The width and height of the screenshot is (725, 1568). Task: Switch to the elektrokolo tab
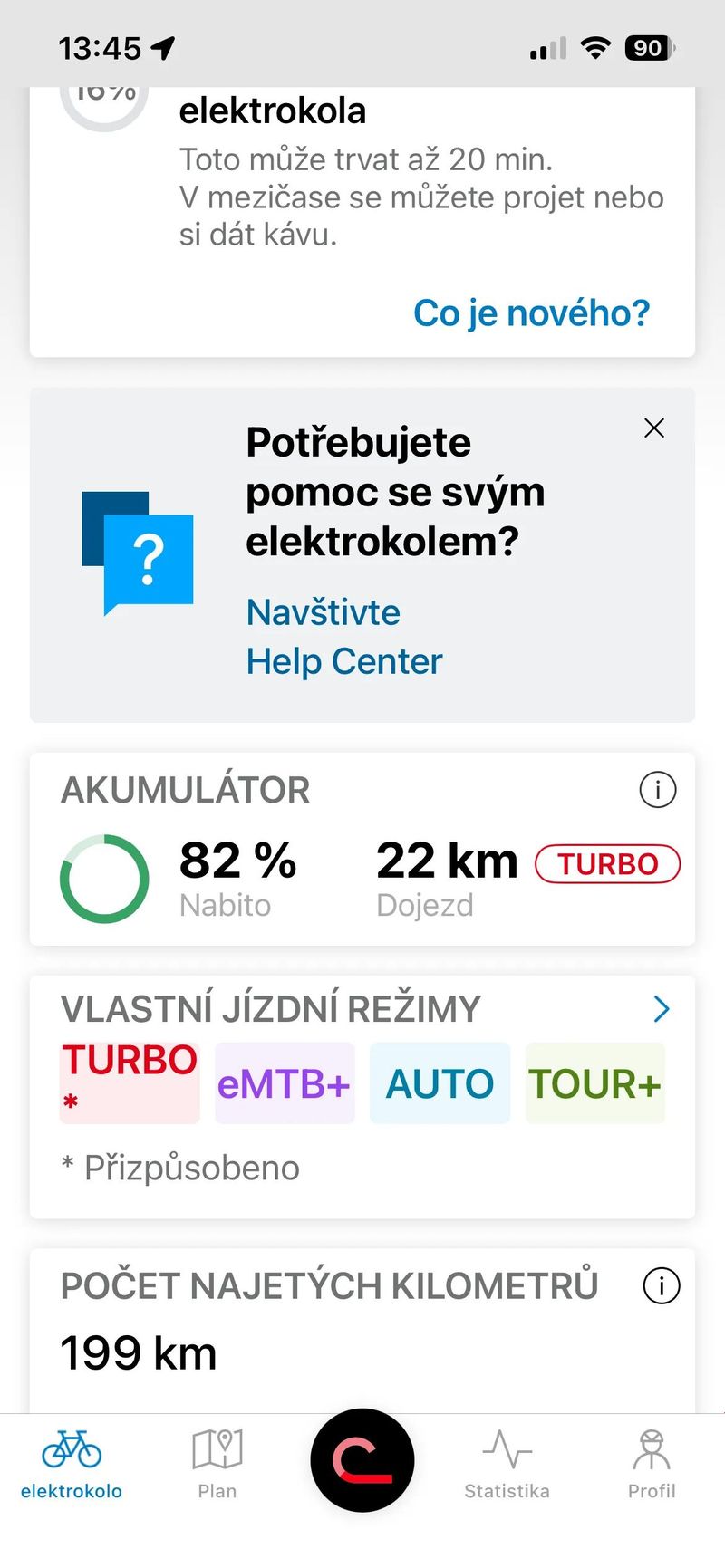pos(72,1465)
